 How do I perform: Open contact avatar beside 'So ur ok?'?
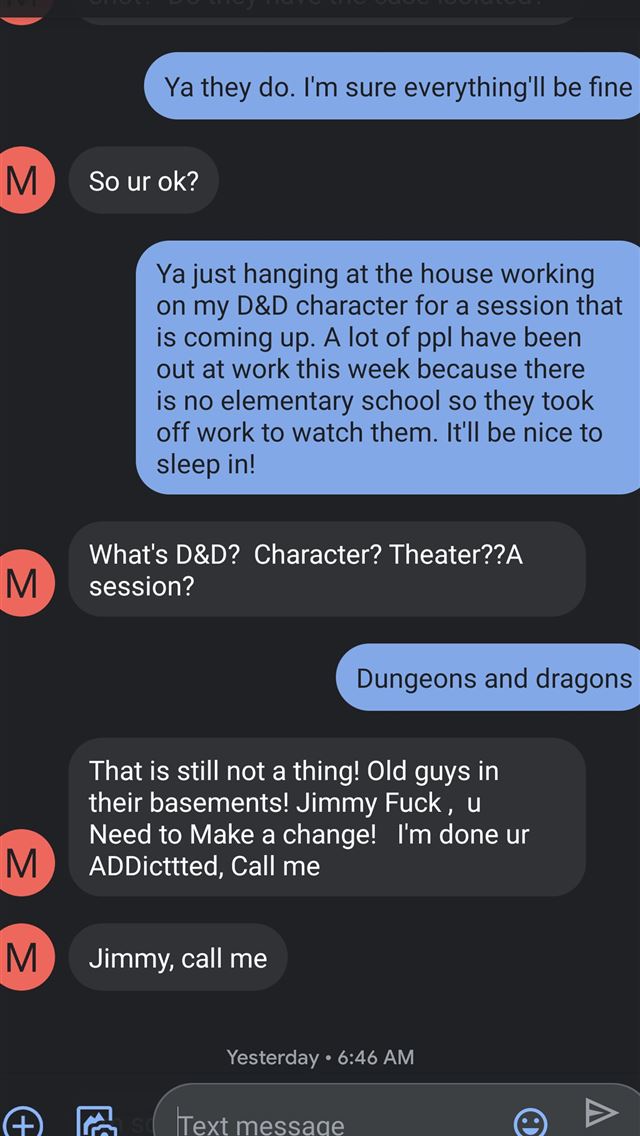24,181
